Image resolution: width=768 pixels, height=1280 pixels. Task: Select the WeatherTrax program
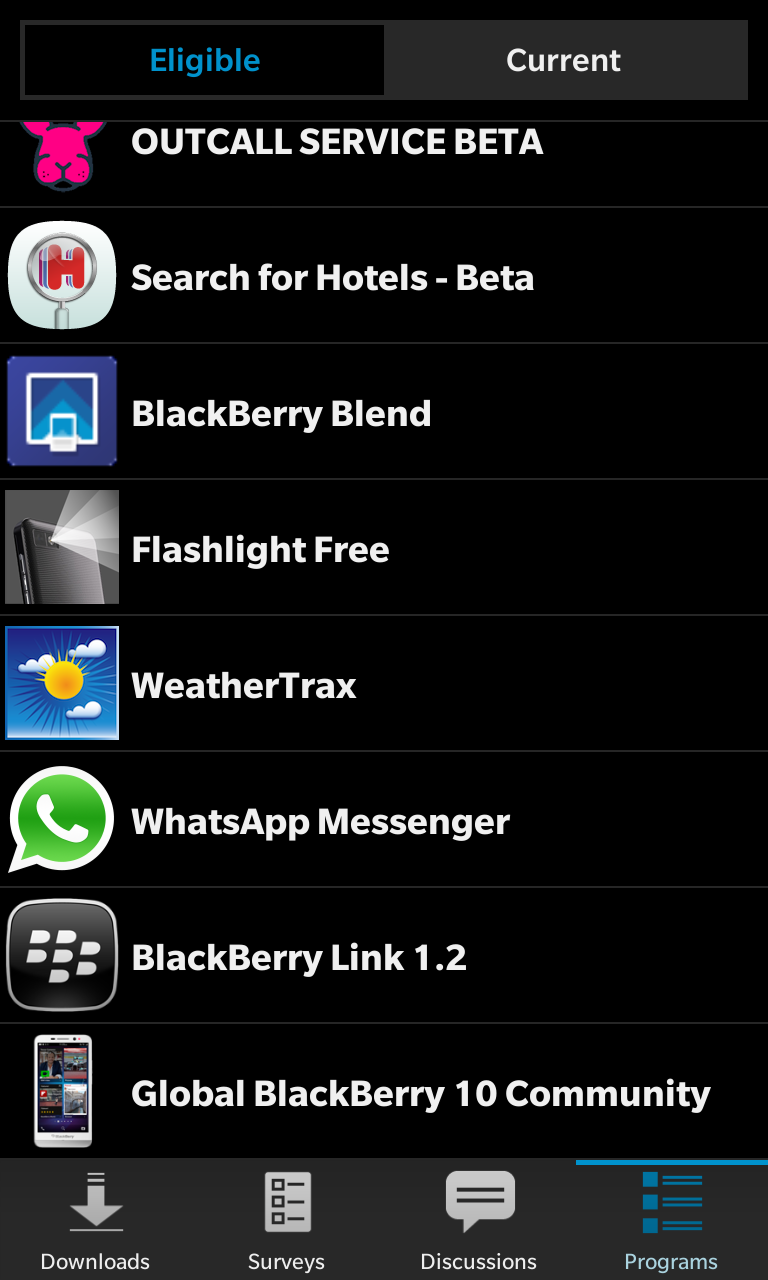pyautogui.click(x=384, y=685)
